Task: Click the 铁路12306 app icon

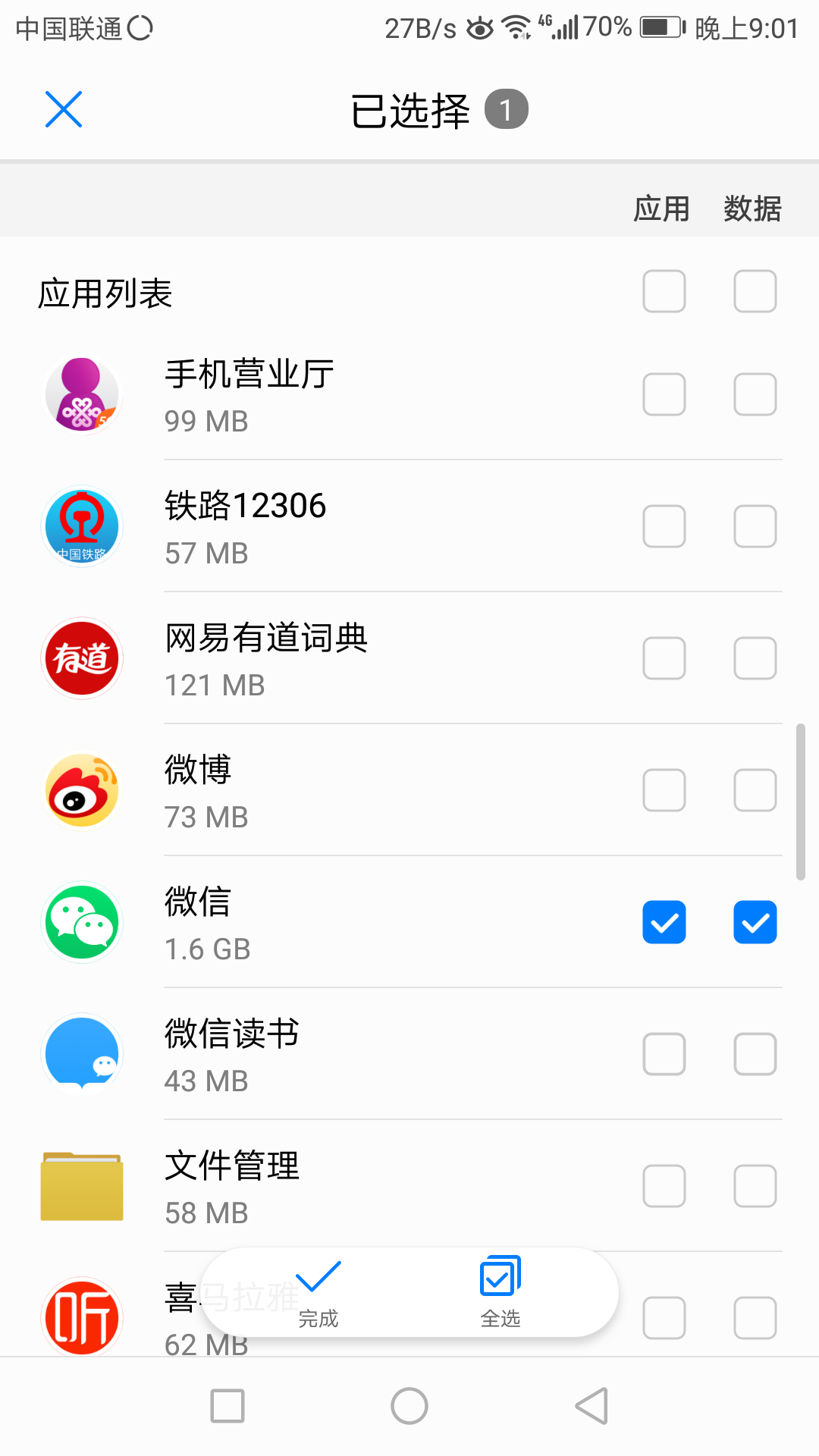Action: pos(81,526)
